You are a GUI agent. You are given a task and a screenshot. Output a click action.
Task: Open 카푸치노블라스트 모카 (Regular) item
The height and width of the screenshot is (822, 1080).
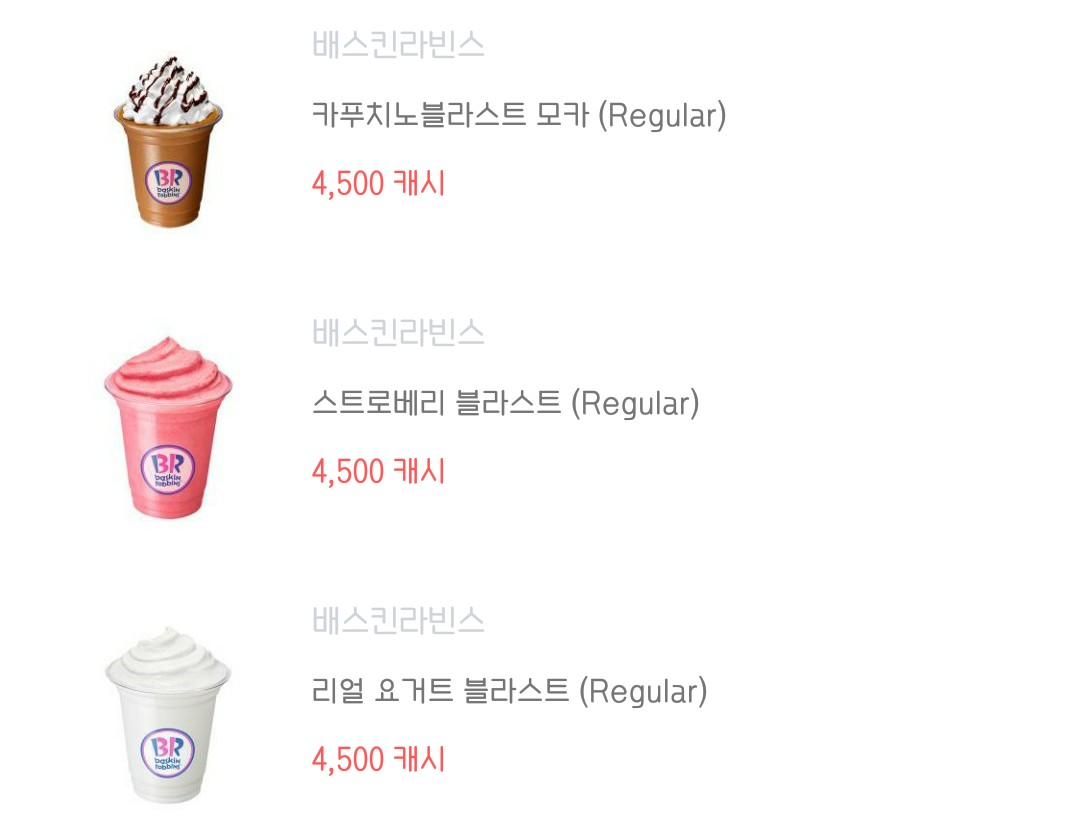coord(518,116)
